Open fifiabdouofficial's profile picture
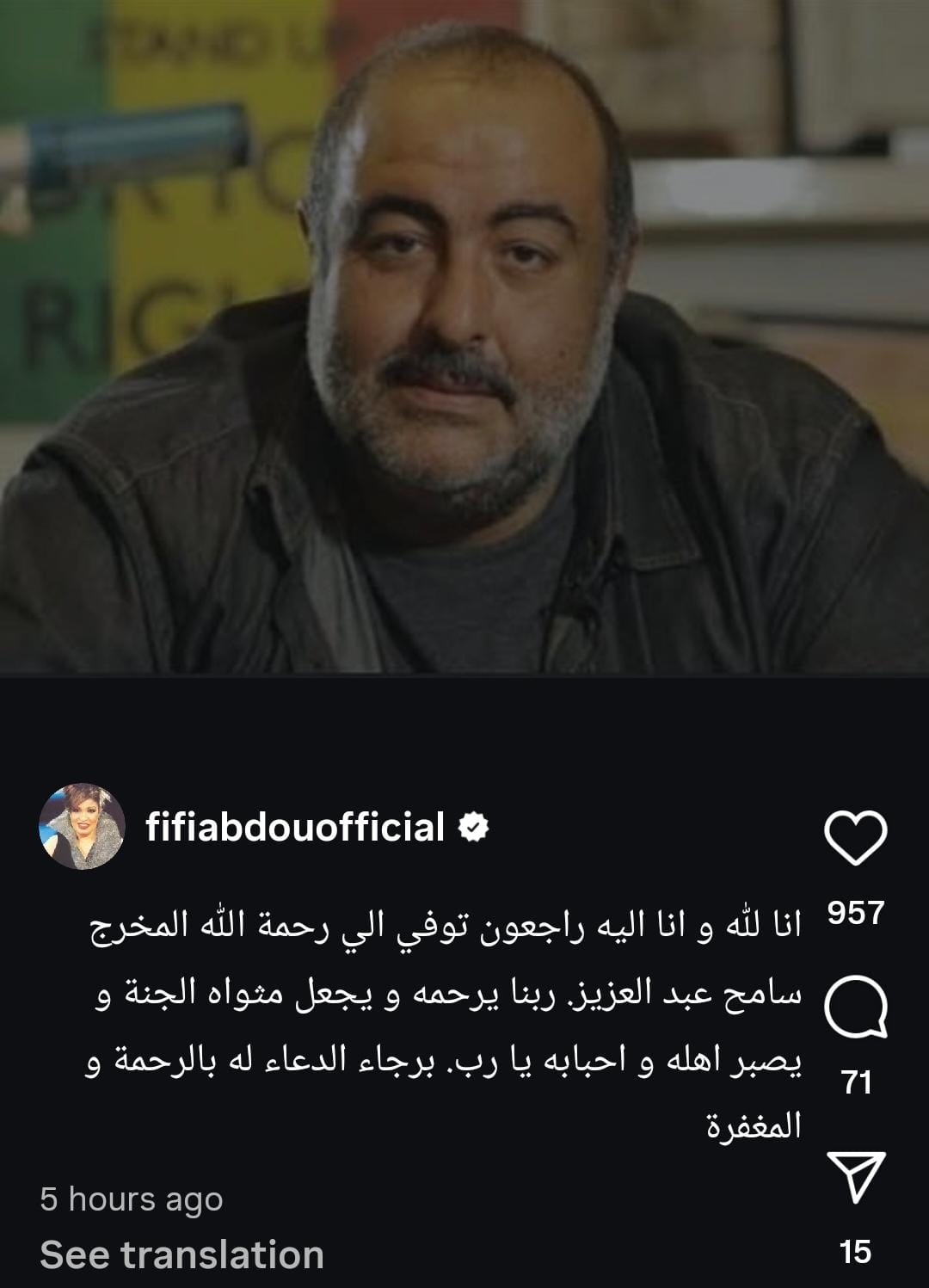This screenshot has height=1288, width=929. pos(82,827)
